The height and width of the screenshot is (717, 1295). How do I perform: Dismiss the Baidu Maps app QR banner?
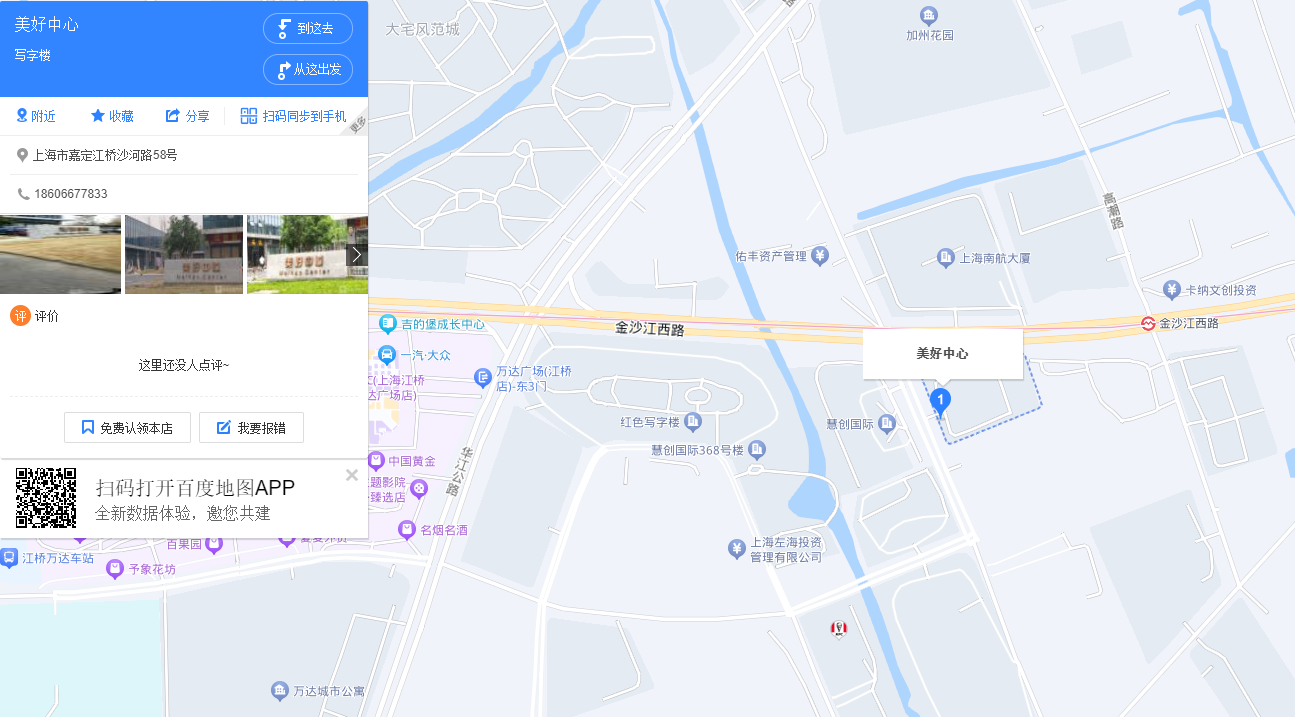coord(352,475)
